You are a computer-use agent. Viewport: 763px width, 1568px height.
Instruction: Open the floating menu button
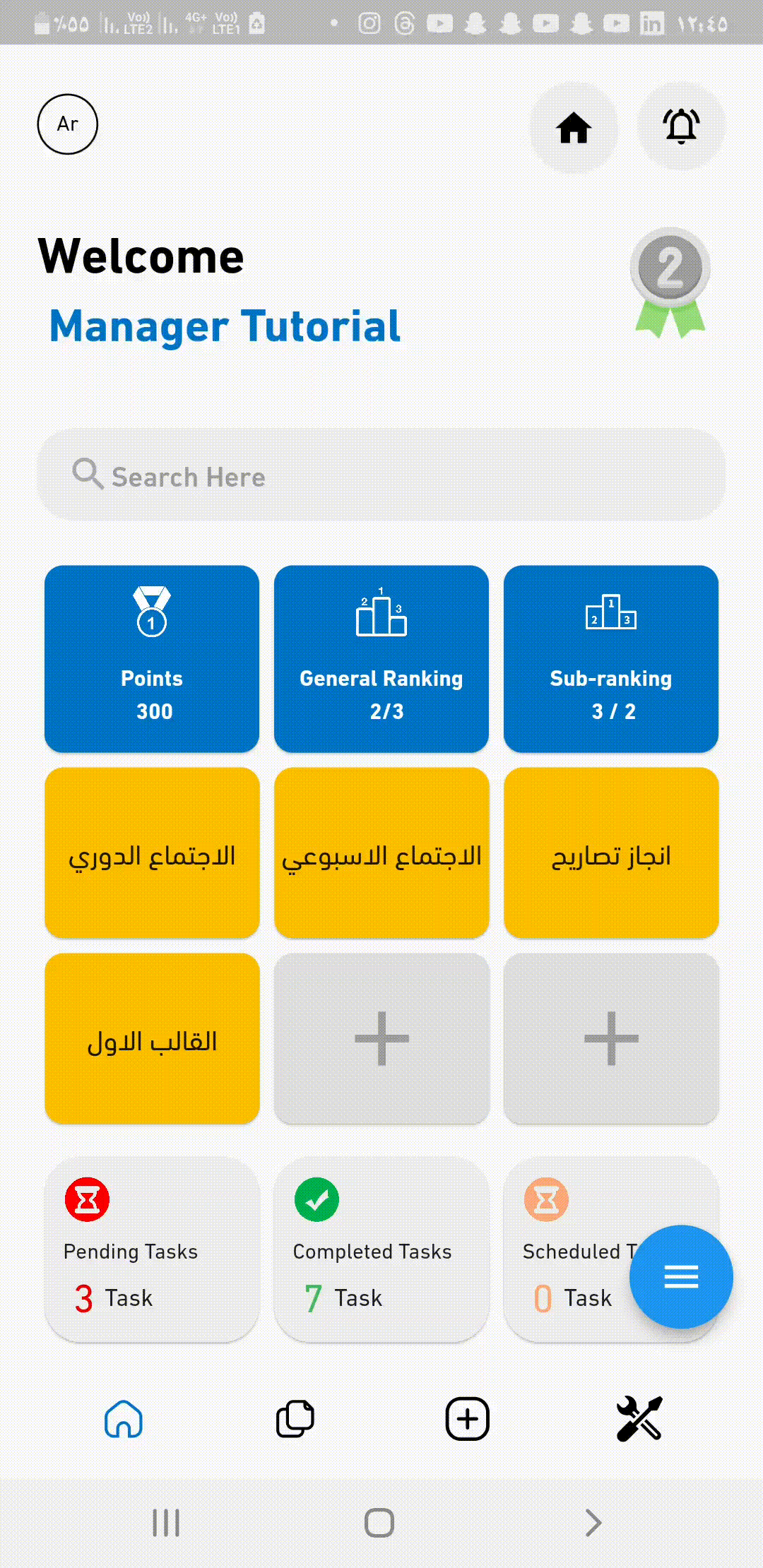[681, 1276]
